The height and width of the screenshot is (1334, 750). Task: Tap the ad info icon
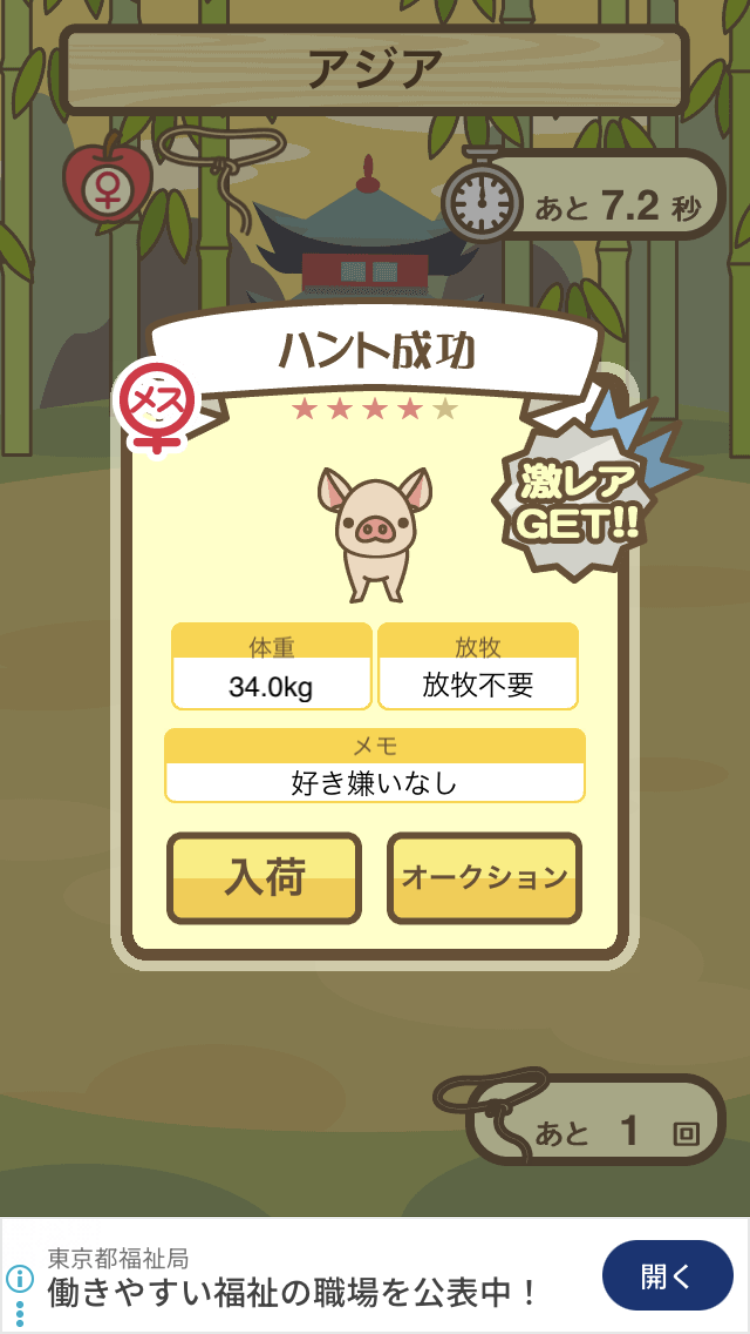pyautogui.click(x=19, y=1278)
